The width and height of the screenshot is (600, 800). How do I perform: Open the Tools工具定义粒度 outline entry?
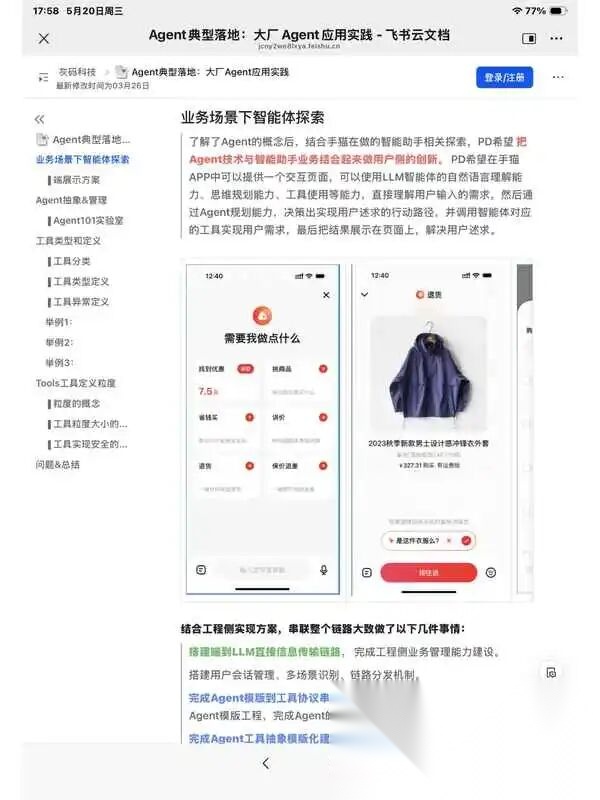pos(76,383)
